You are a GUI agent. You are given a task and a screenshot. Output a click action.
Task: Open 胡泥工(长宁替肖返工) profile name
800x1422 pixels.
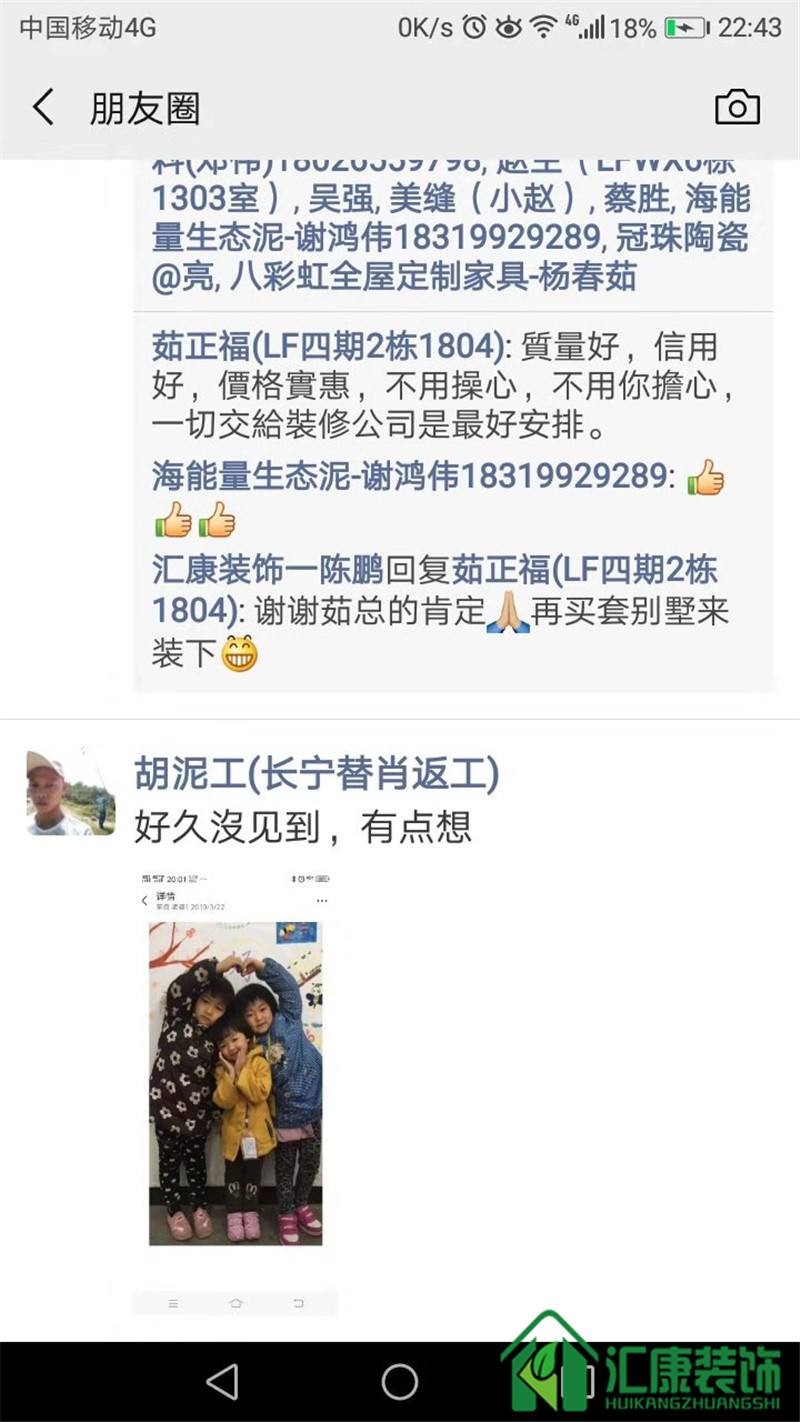pos(316,774)
